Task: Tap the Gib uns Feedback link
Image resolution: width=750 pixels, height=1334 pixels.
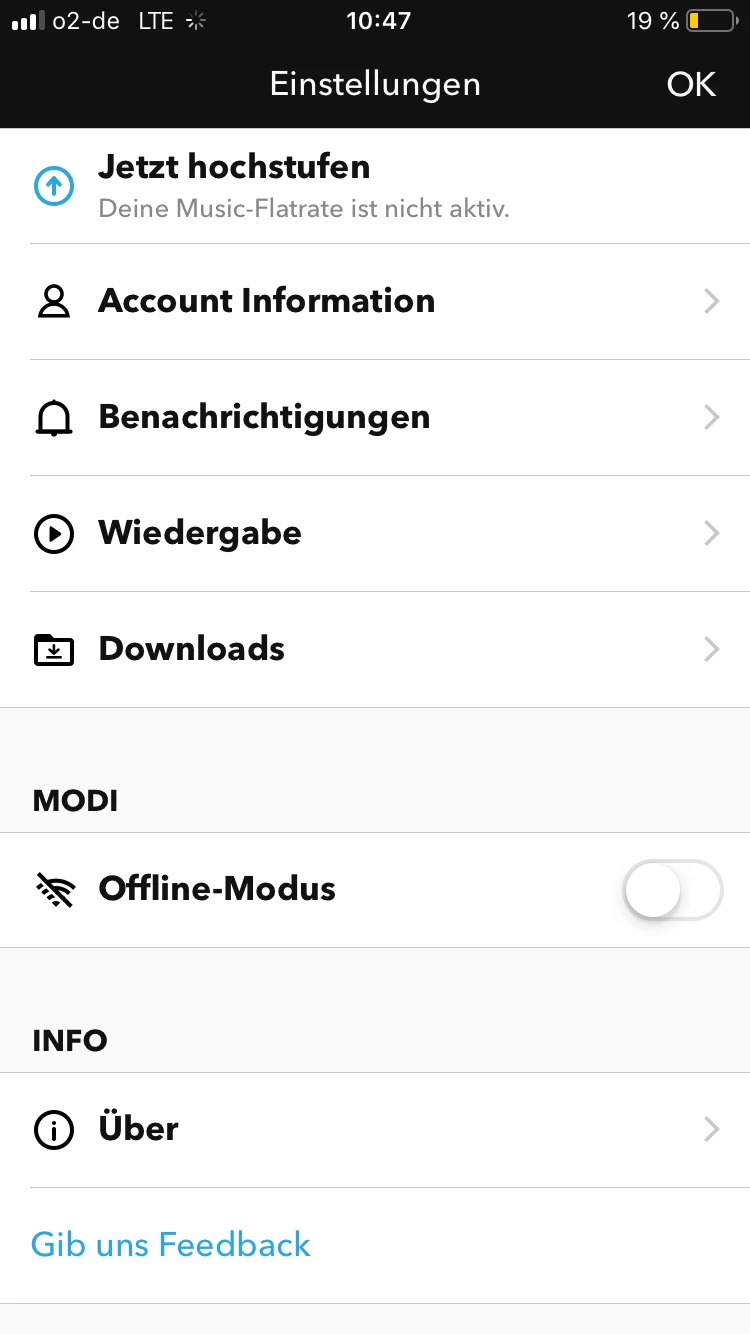Action: tap(171, 1245)
